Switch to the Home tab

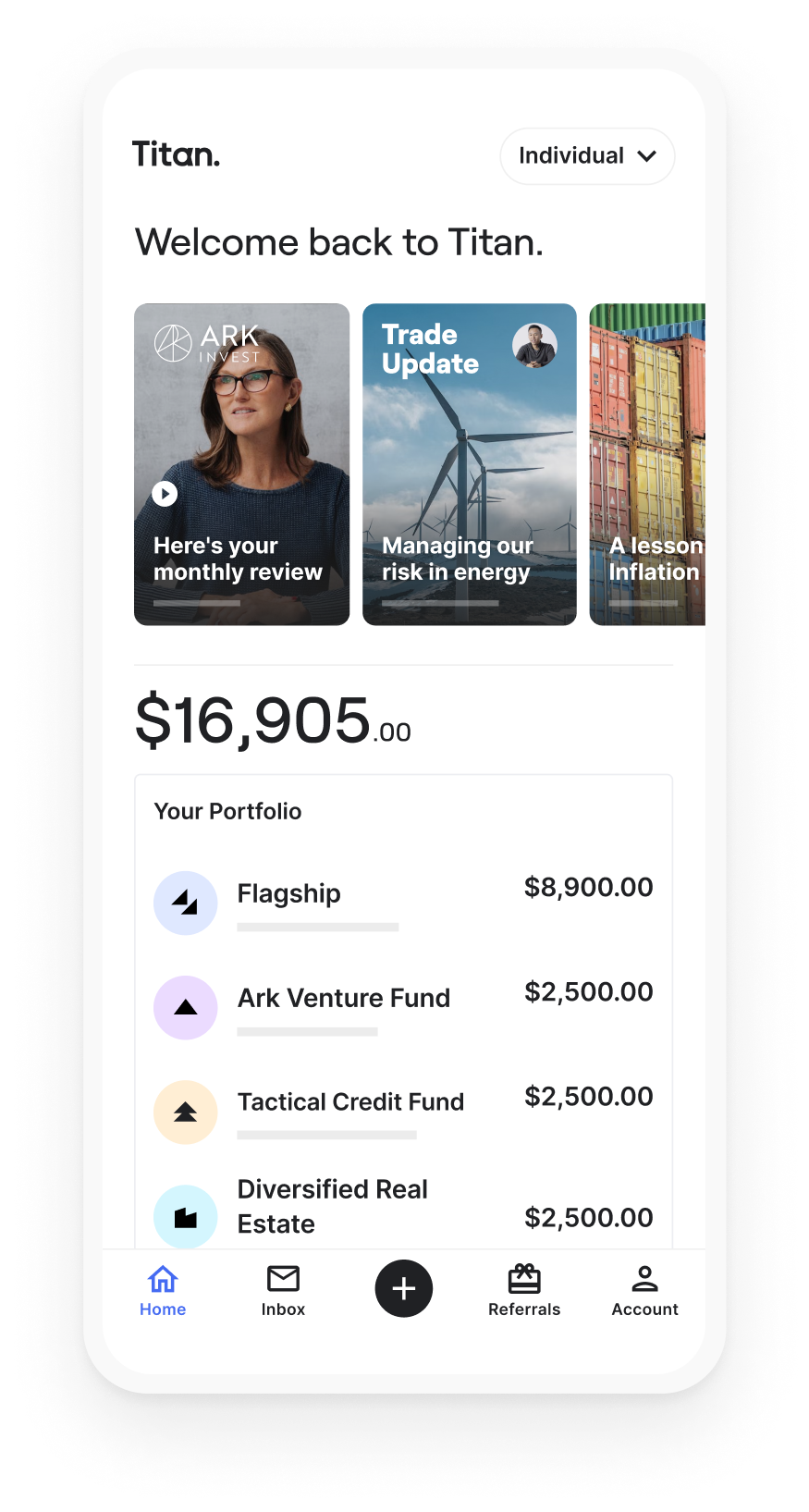pyautogui.click(x=163, y=1291)
